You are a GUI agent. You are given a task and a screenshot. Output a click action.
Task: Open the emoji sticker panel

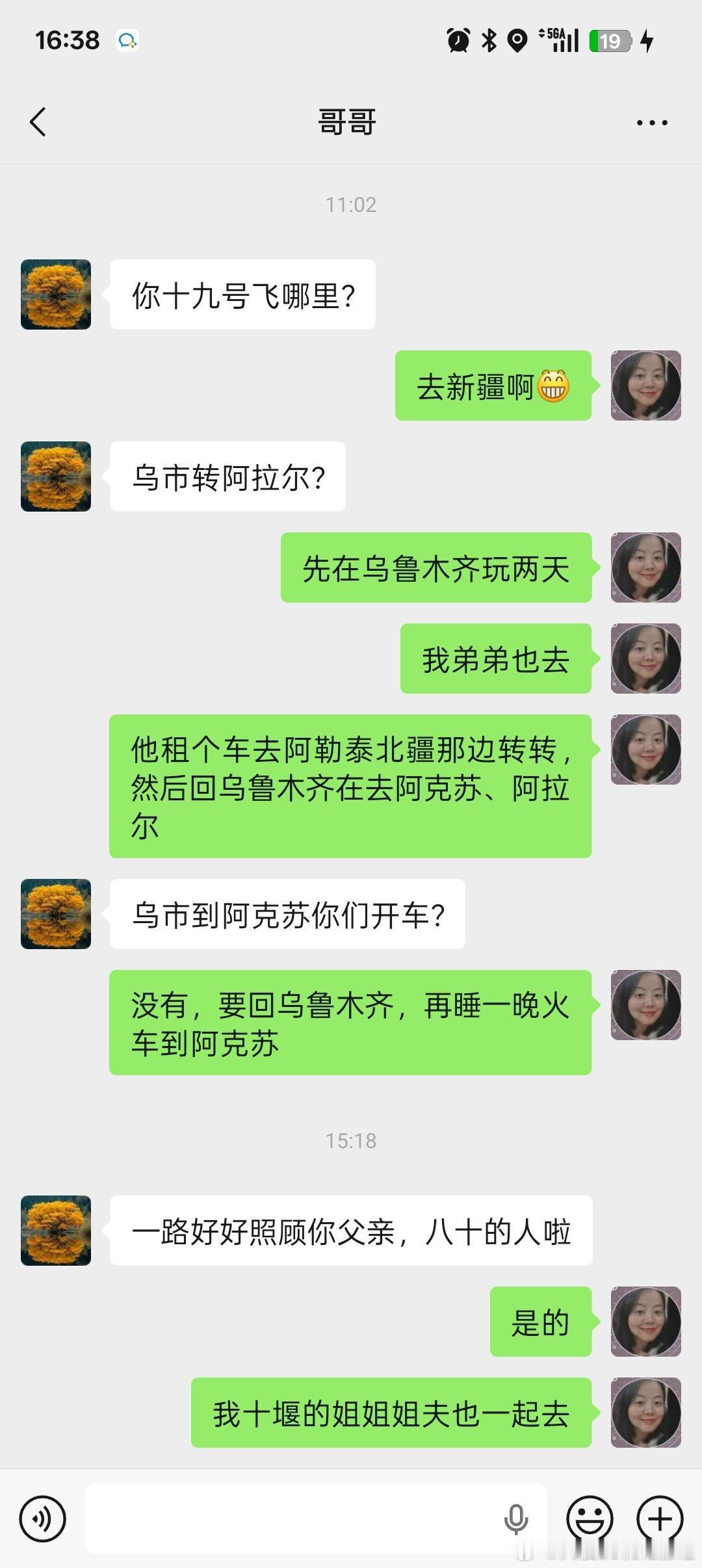tap(590, 1519)
